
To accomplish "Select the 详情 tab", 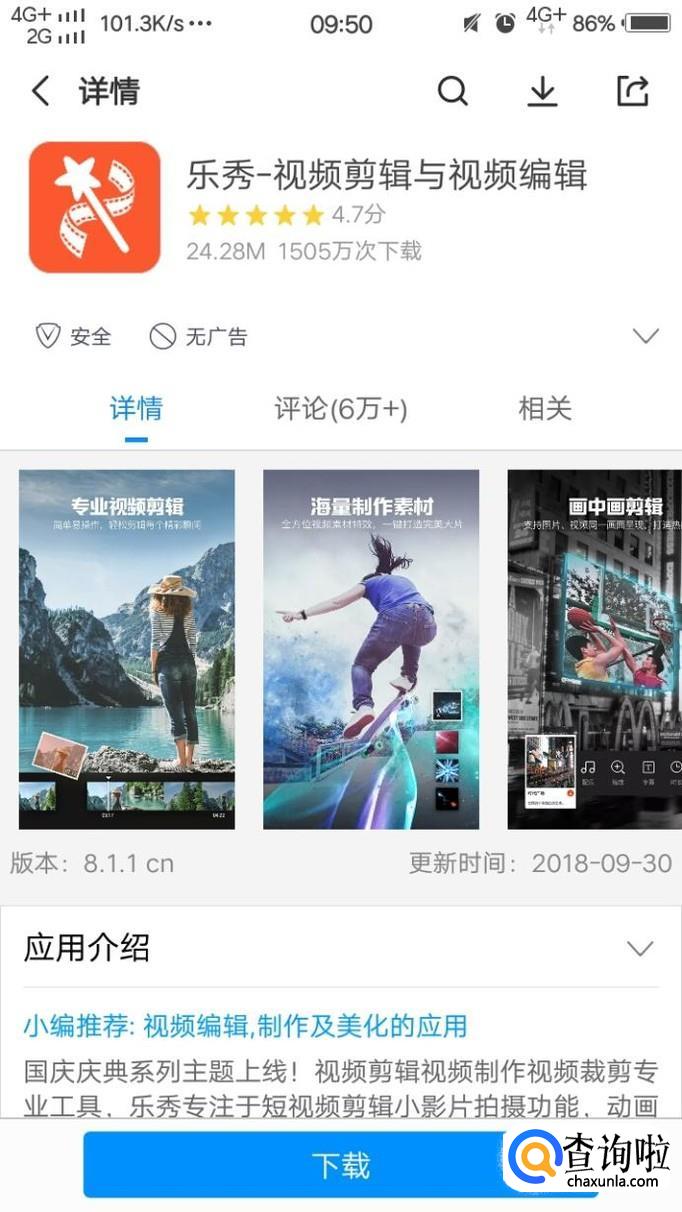I will click(136, 409).
